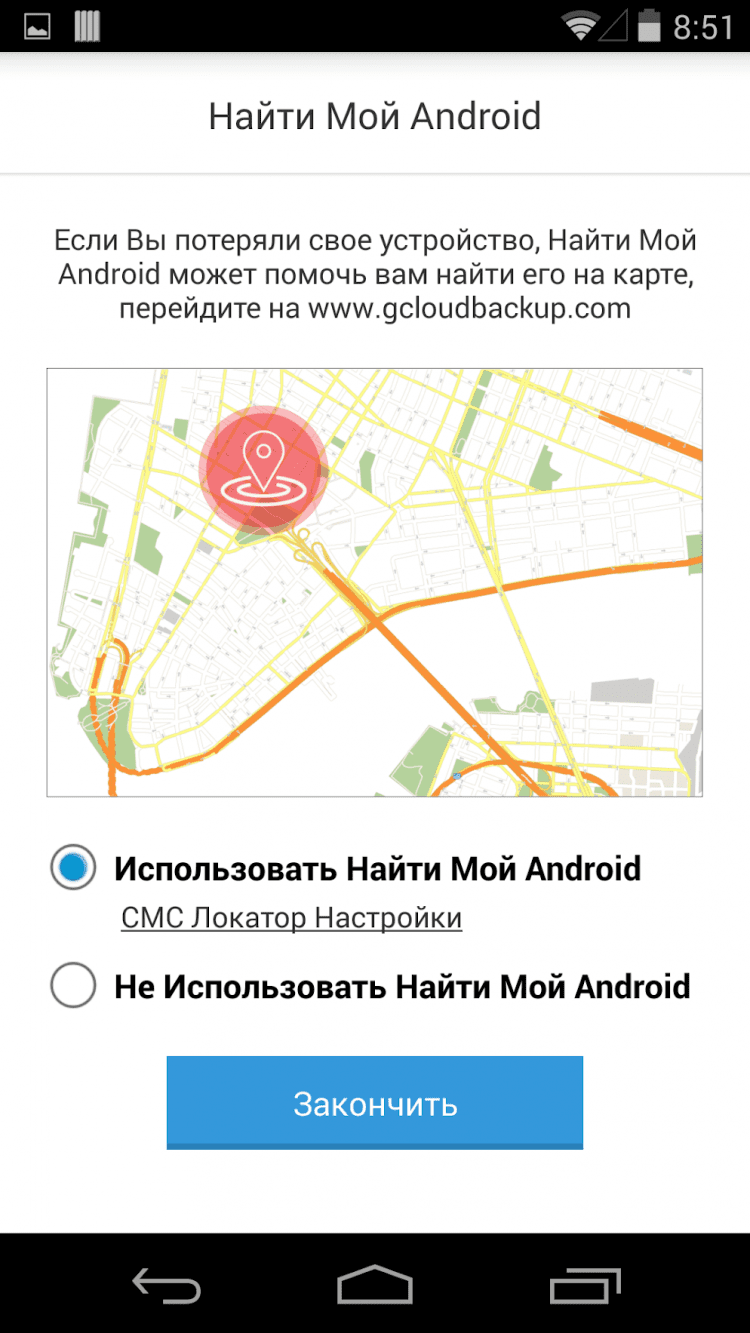
Task: Open СМС Локатор Настройки link
Action: (291, 918)
